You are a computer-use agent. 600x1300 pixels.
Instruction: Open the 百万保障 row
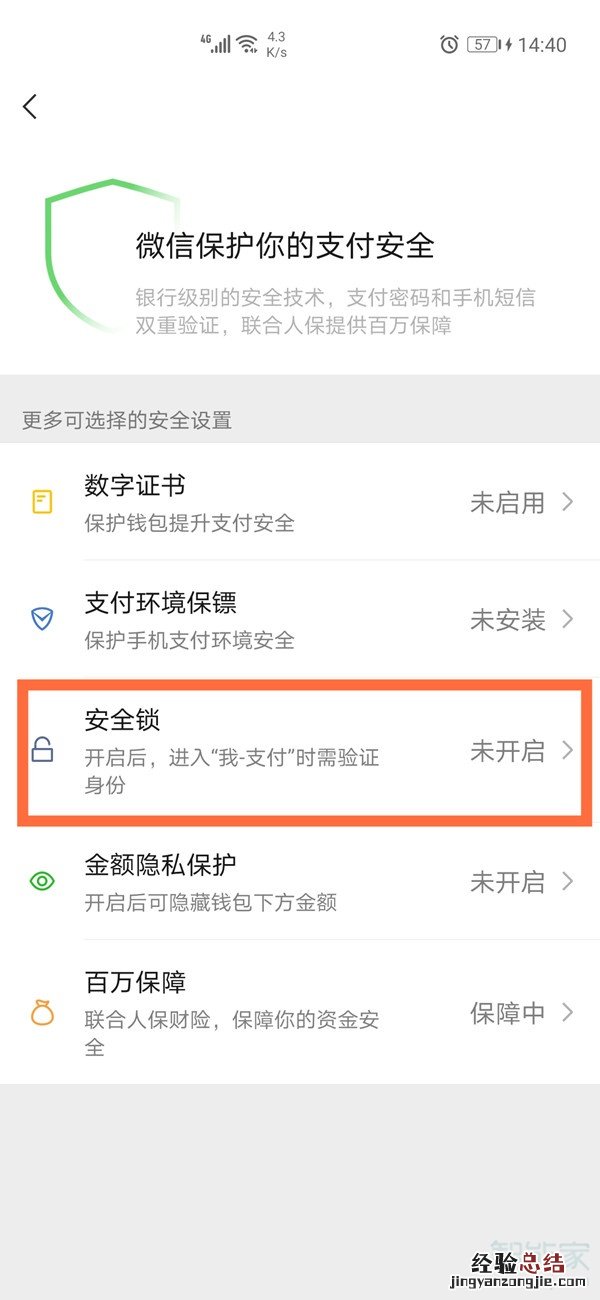pyautogui.click(x=300, y=1012)
